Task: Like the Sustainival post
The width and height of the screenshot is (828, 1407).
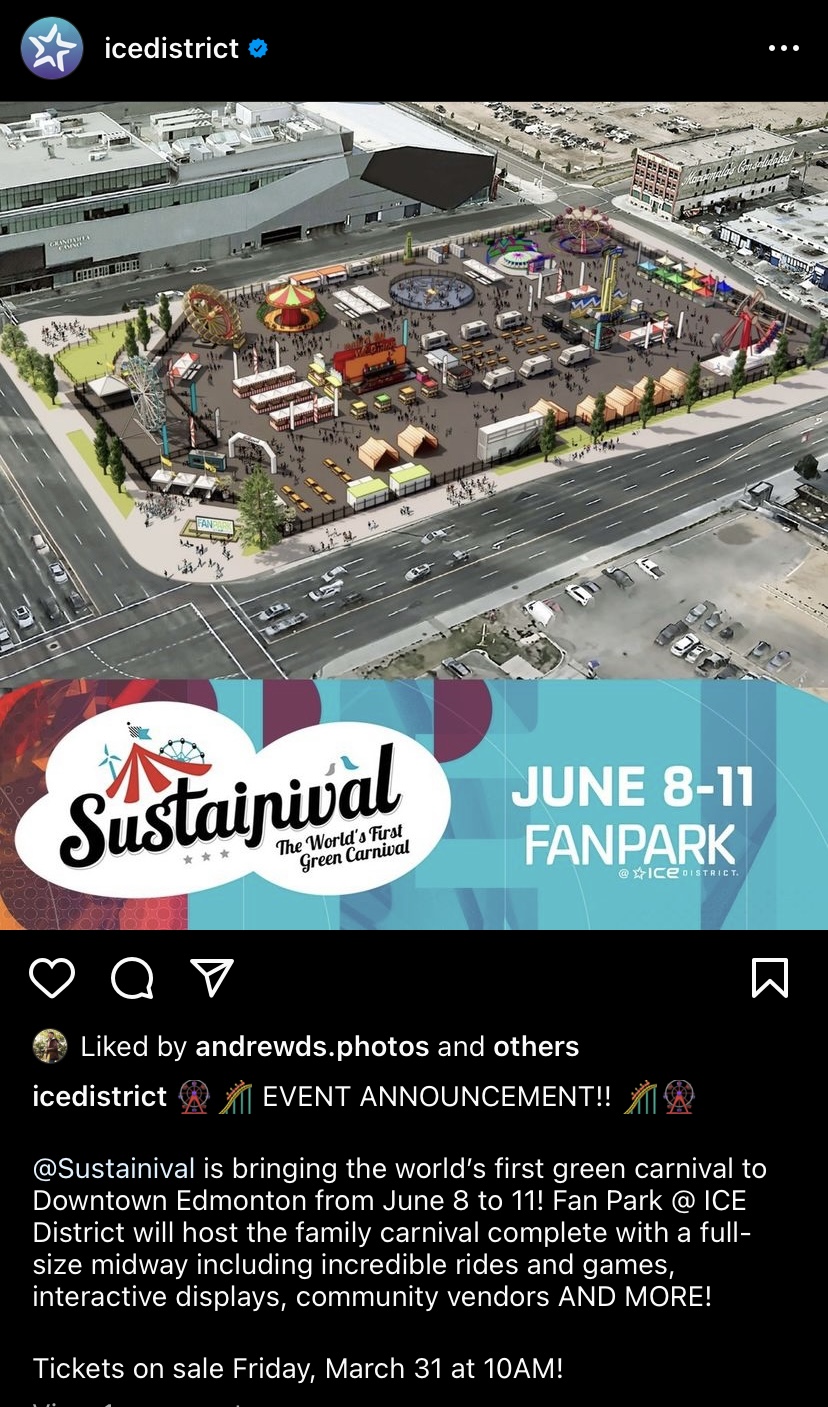Action: pos(52,978)
